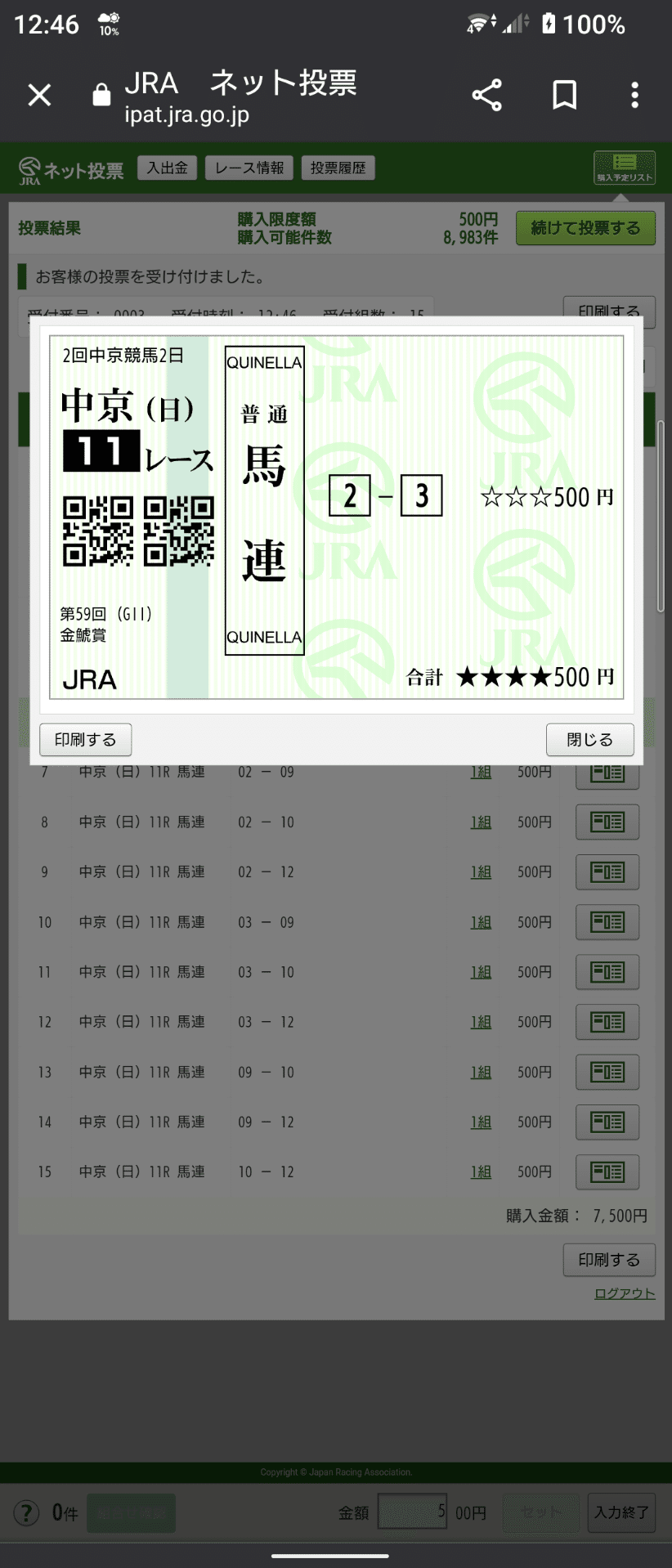672x1568 pixels.
Task: Open the レース情報 menu item
Action: [x=249, y=167]
